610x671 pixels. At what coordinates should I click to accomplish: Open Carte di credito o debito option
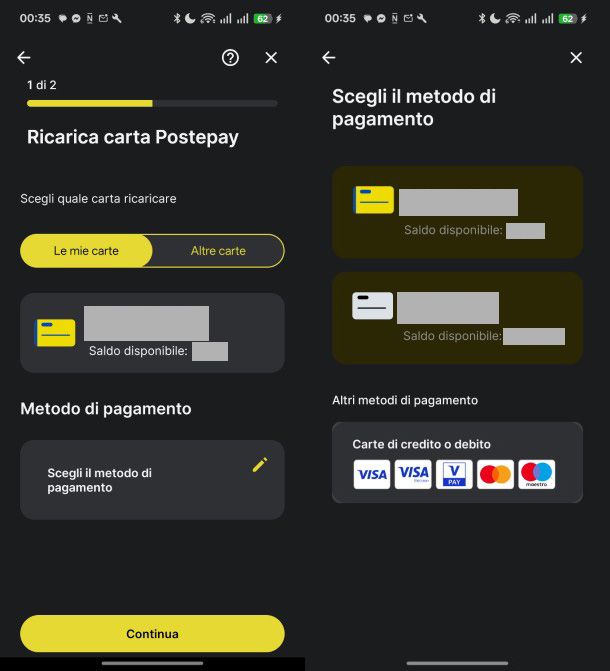pyautogui.click(x=457, y=463)
